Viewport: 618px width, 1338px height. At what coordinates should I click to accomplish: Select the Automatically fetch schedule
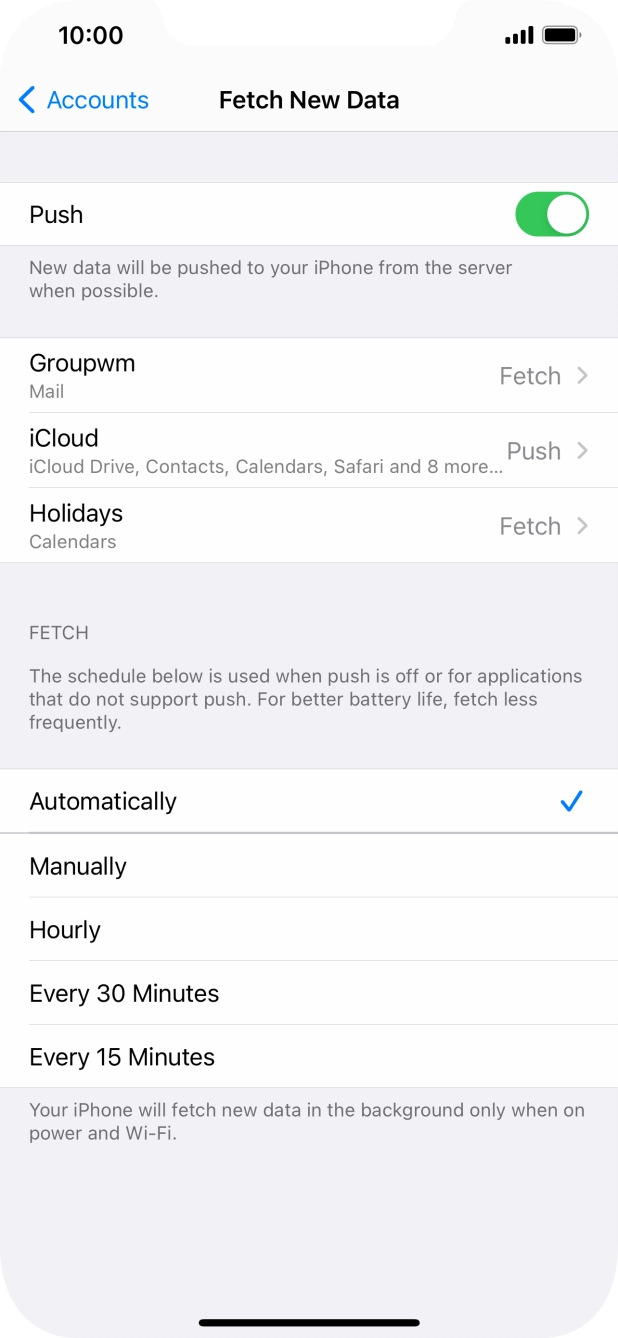(309, 801)
